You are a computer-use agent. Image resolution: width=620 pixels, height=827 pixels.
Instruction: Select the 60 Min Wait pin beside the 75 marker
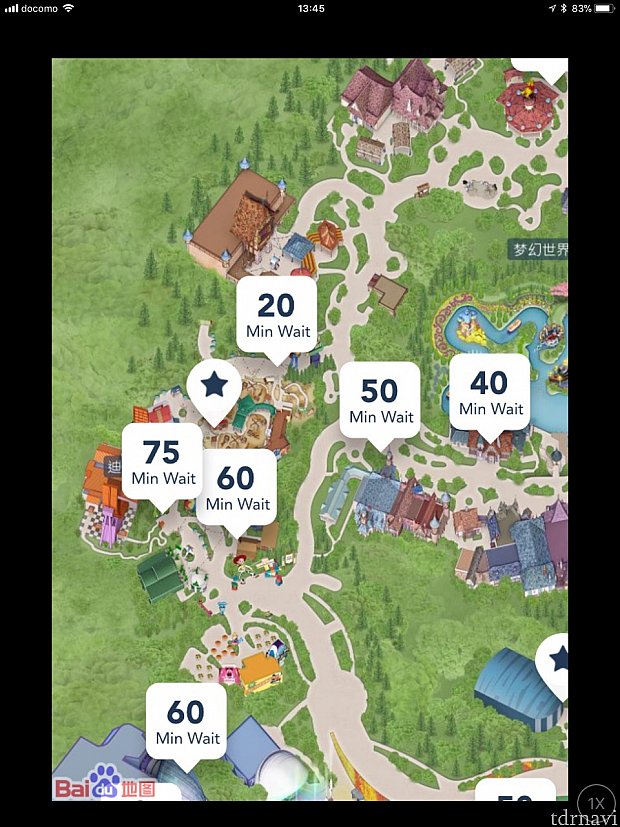(x=238, y=487)
